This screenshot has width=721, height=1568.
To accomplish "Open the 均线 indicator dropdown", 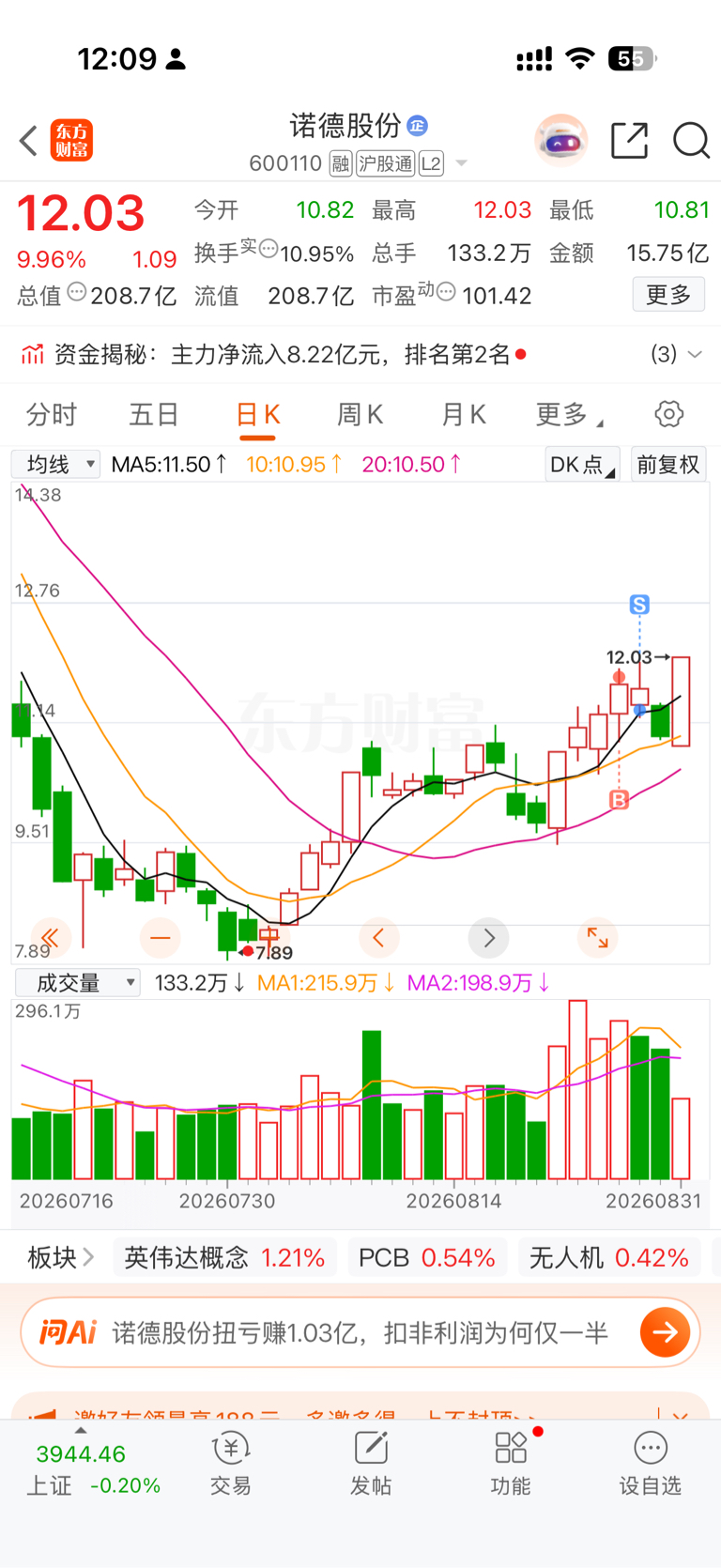I will point(56,464).
